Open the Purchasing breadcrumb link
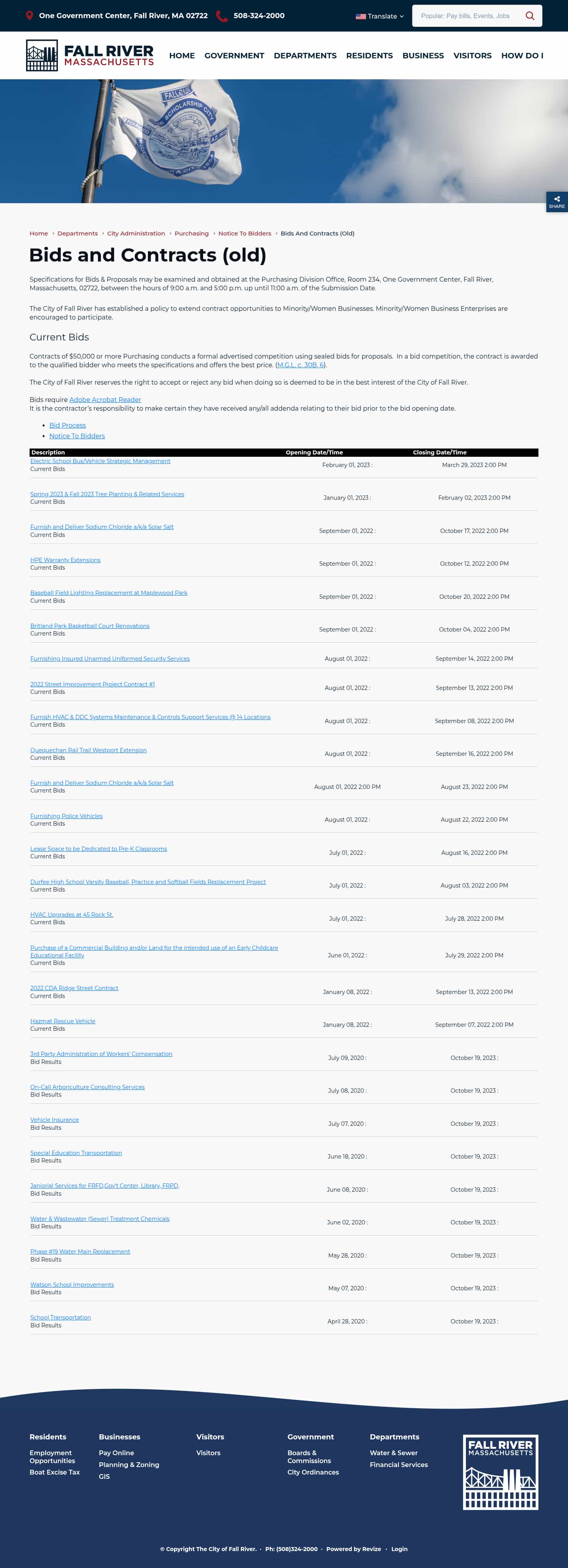This screenshot has height=1568, width=568. pos(191,233)
